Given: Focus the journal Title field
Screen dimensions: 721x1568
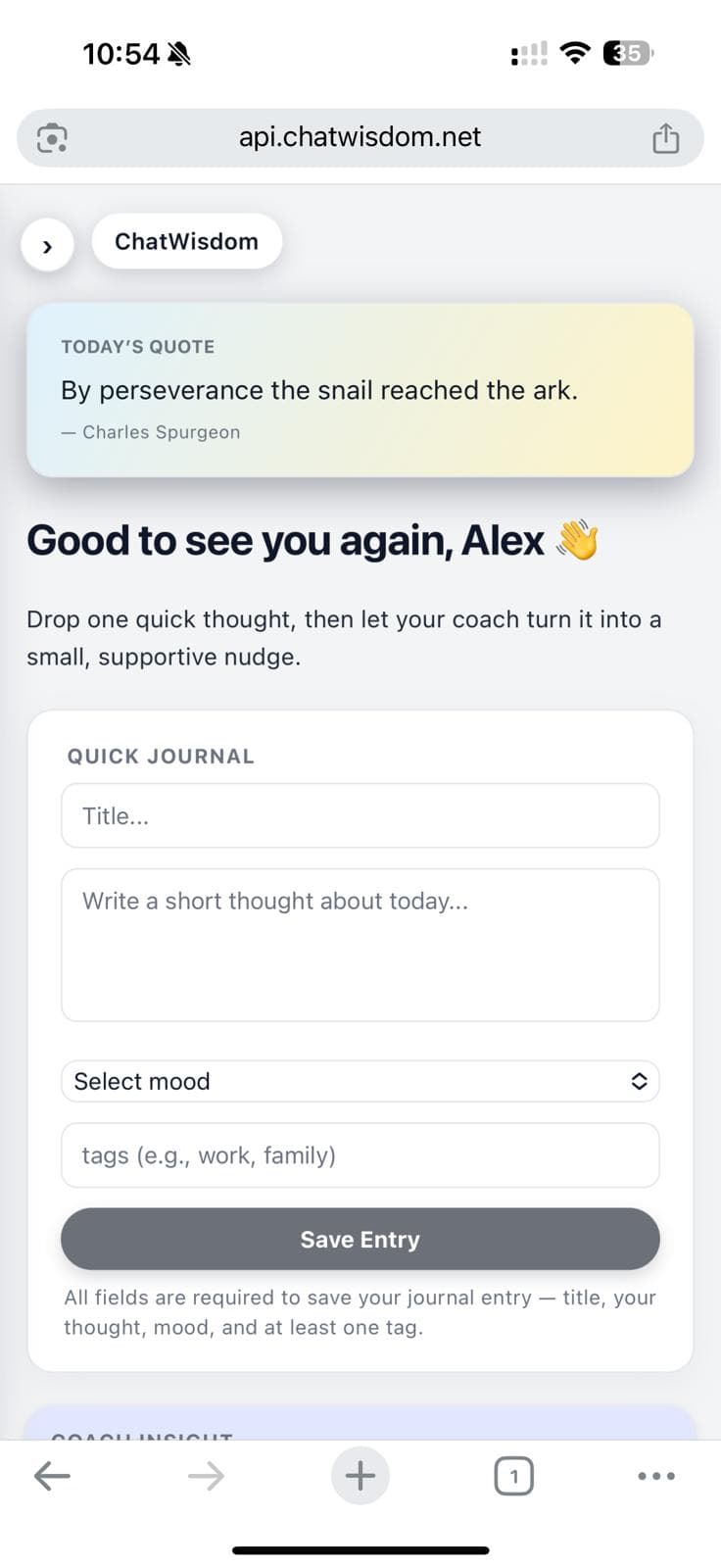Looking at the screenshot, I should [x=360, y=815].
